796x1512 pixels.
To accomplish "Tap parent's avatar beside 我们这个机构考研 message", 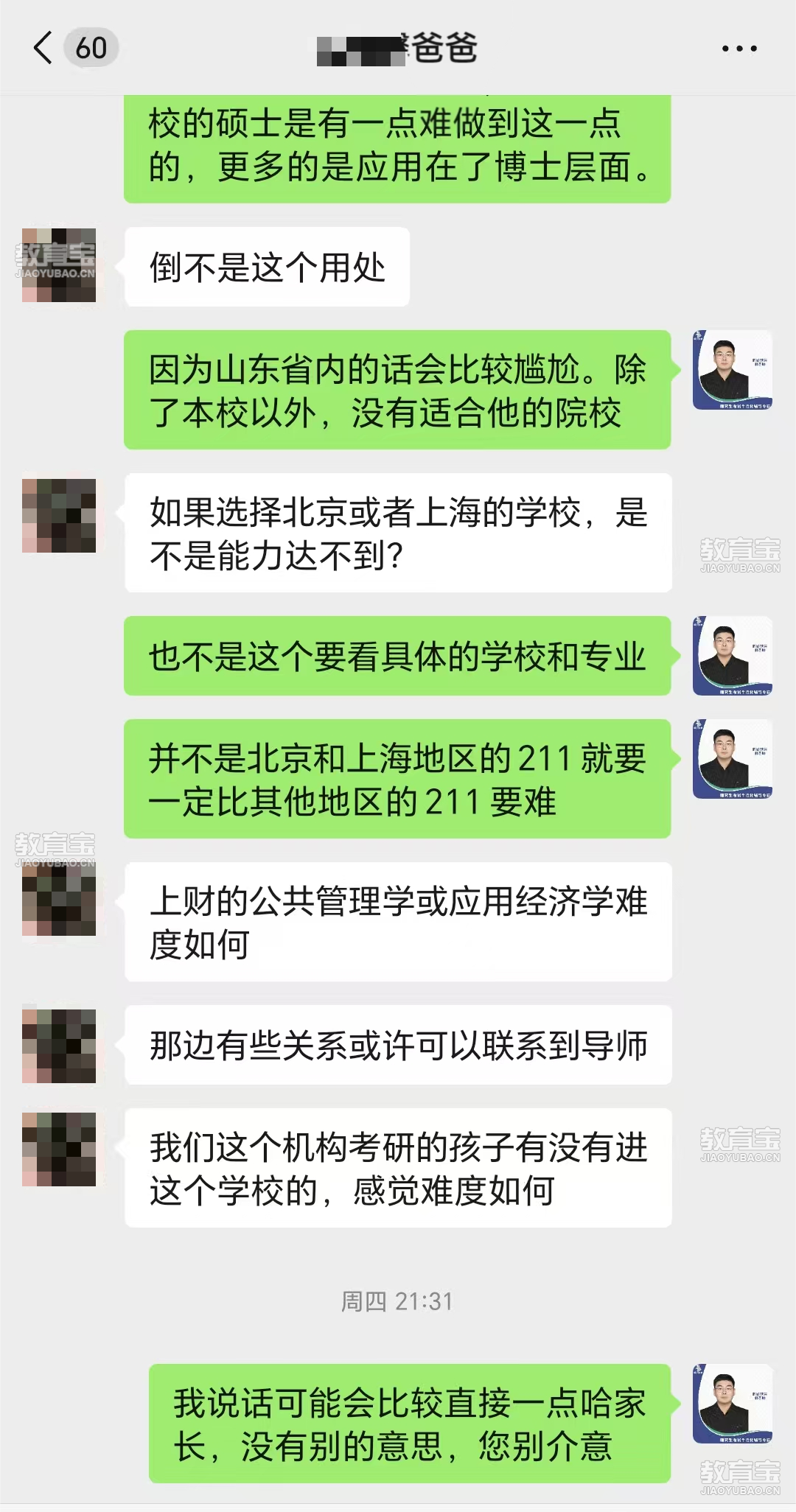I will coord(59,1149).
